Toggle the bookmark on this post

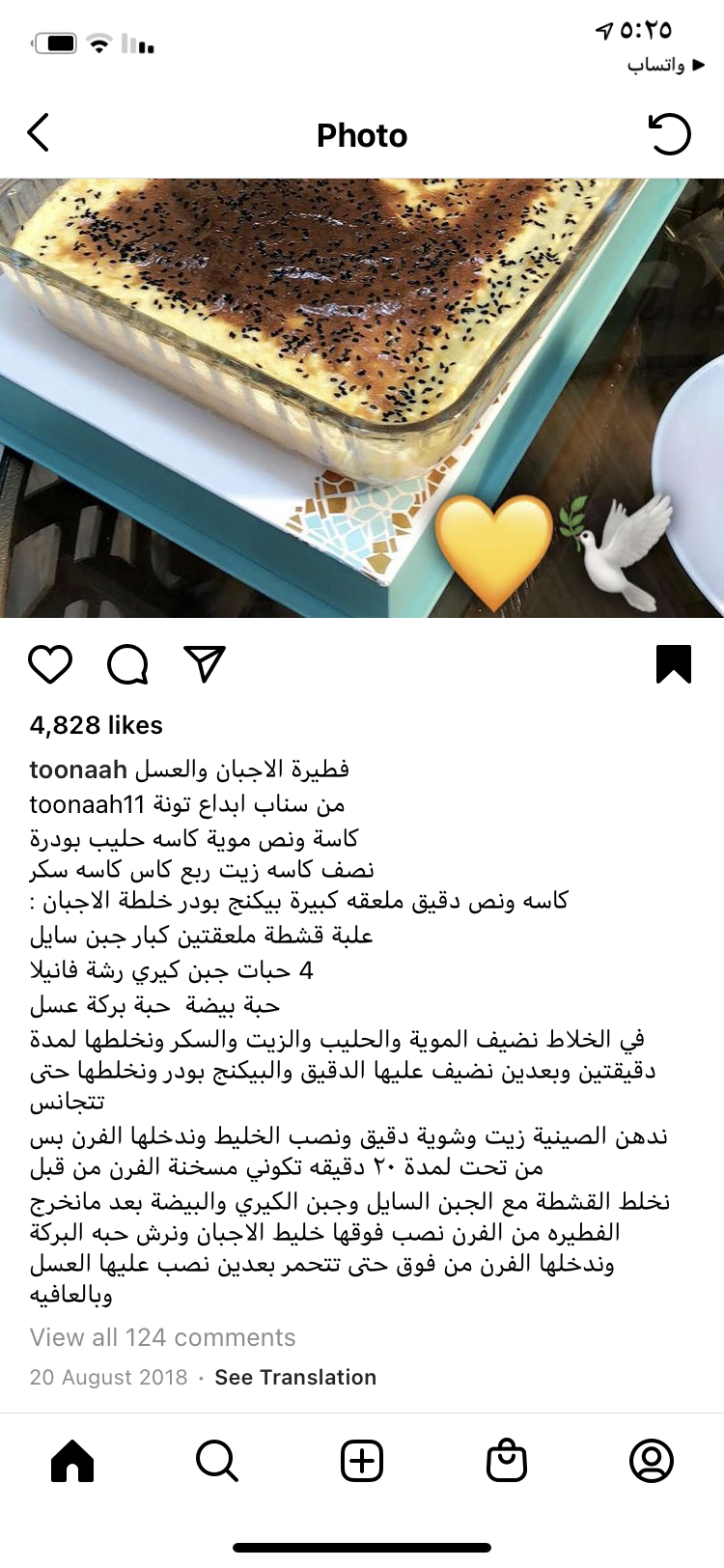tap(673, 664)
